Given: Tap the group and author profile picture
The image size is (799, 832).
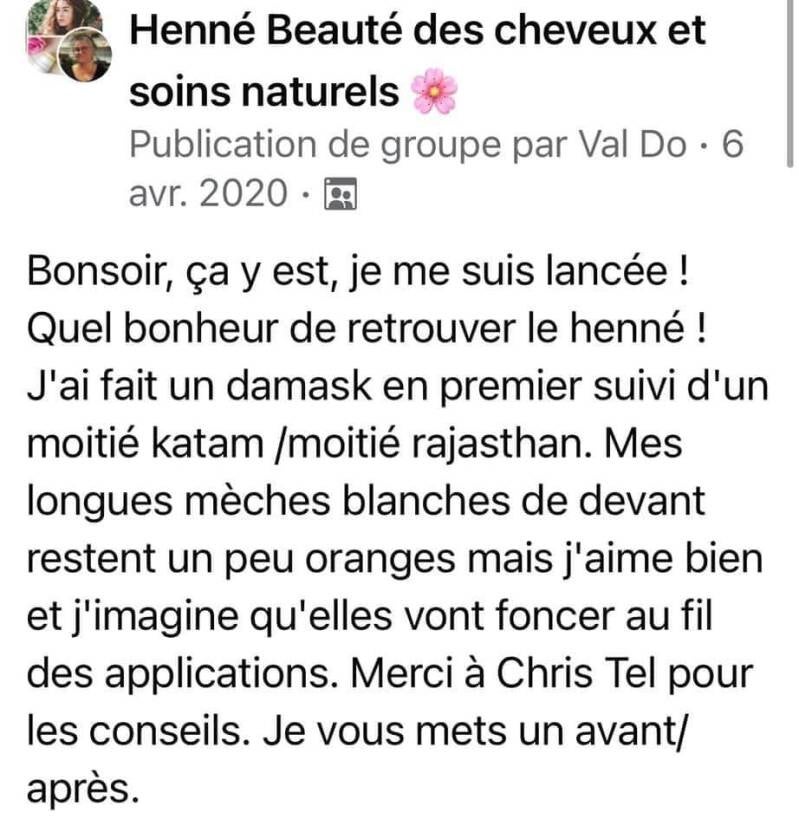Looking at the screenshot, I should (69, 41).
